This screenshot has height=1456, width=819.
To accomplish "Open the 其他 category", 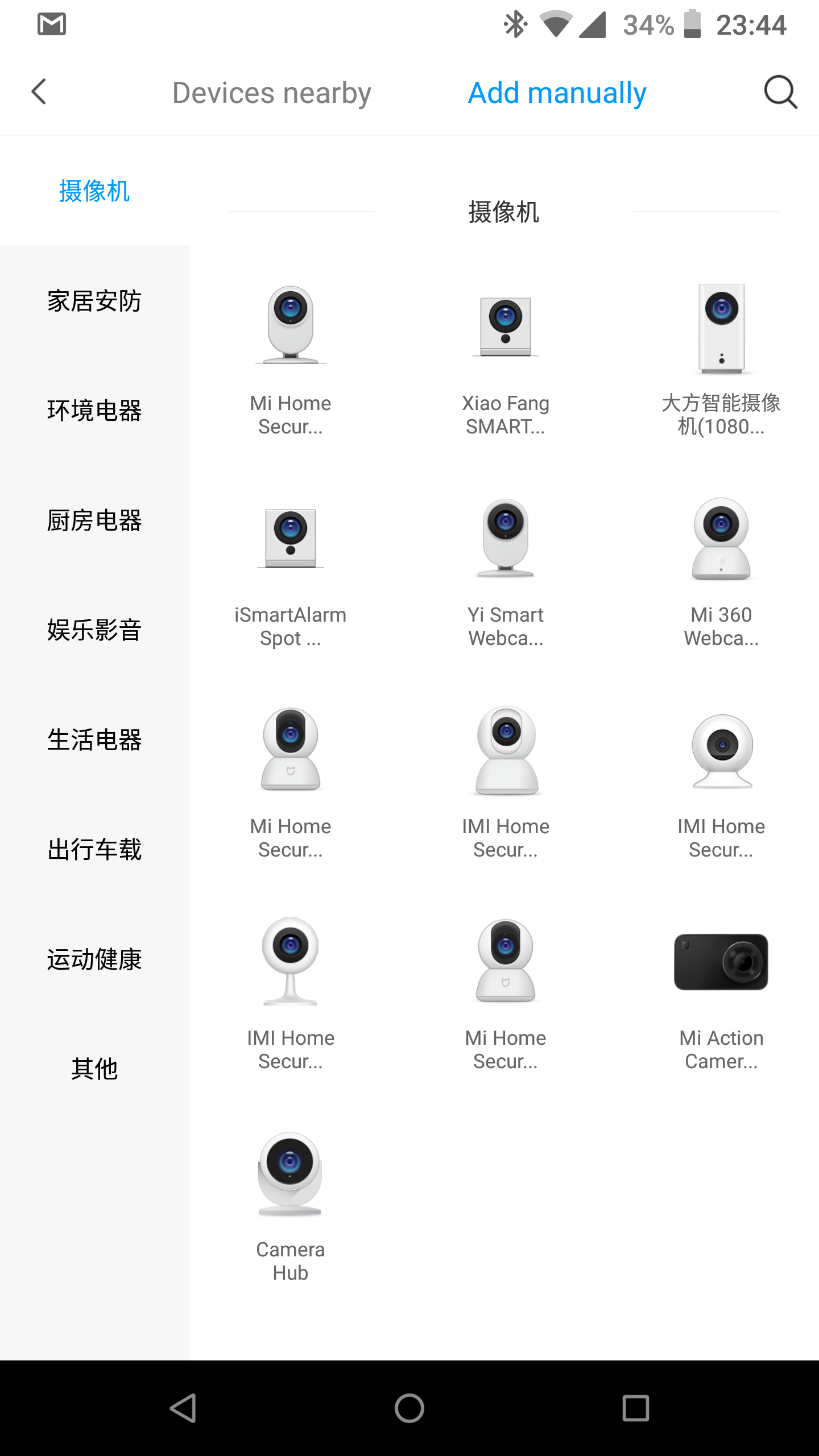I will pos(94,1069).
